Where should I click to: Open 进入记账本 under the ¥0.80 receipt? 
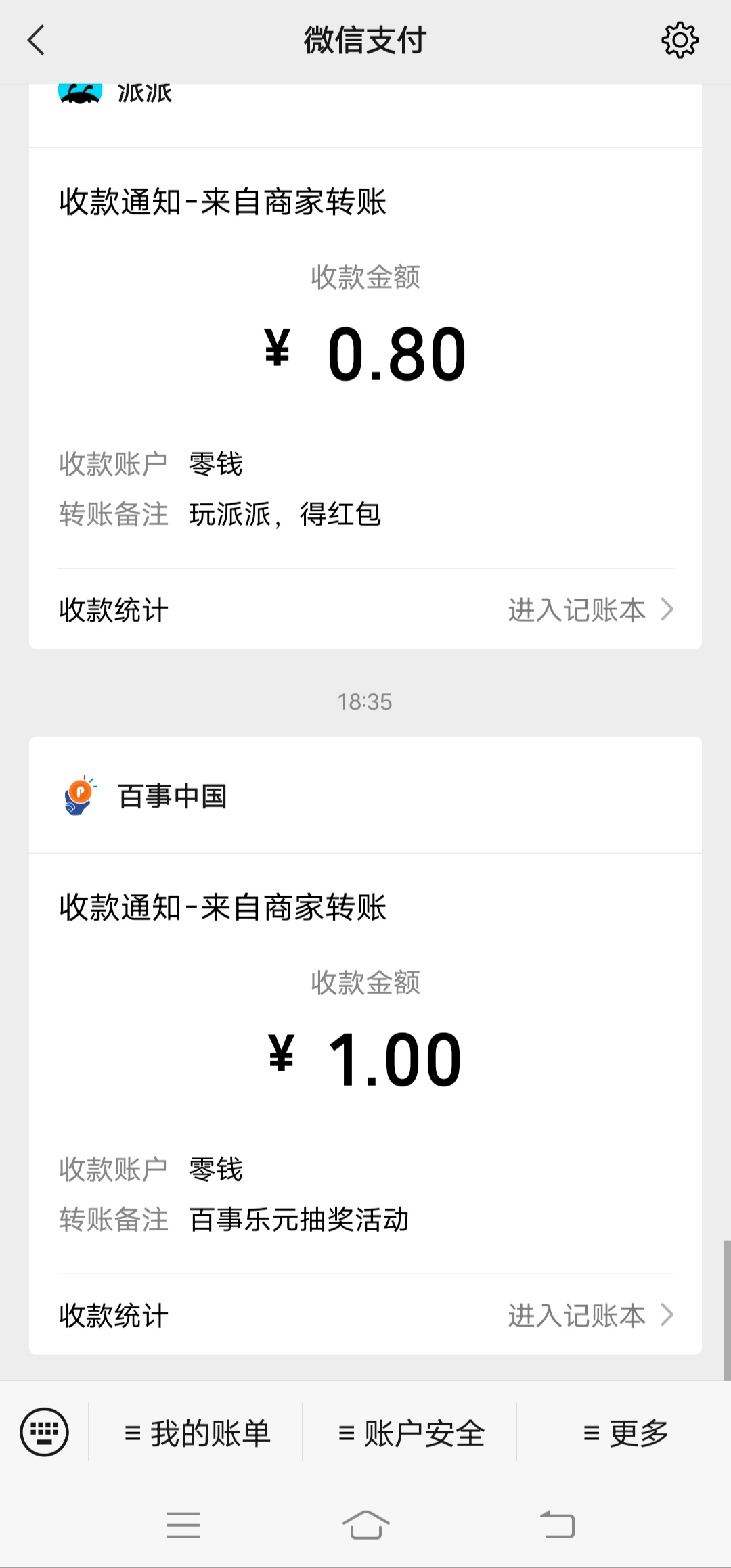pos(589,610)
